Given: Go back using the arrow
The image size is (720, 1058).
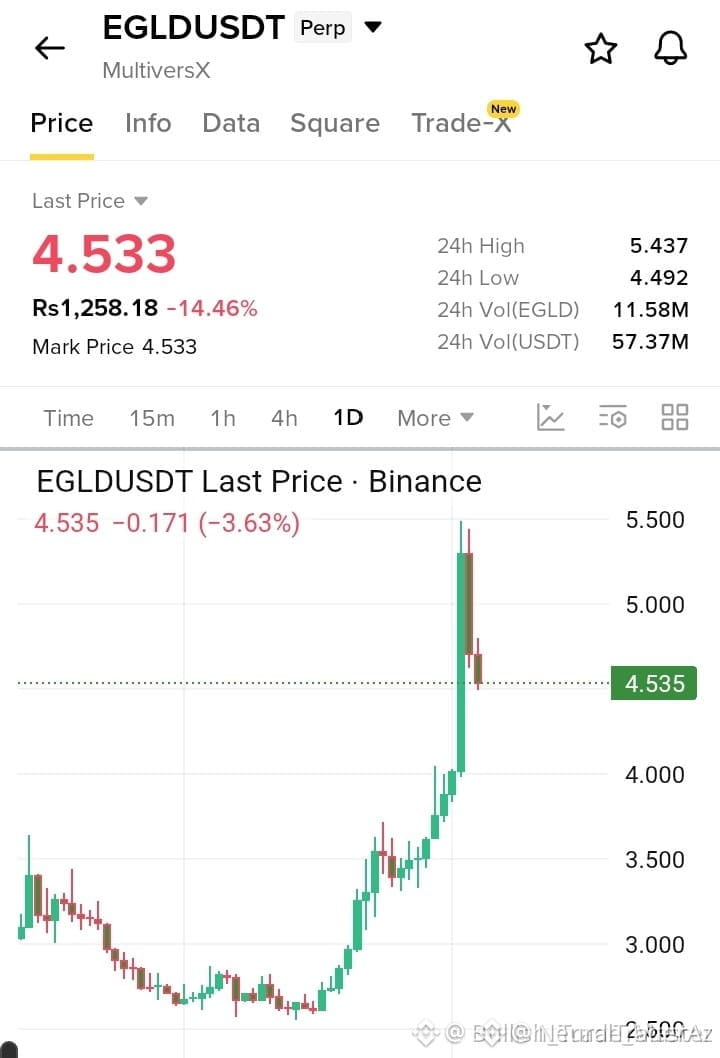Looking at the screenshot, I should point(50,48).
